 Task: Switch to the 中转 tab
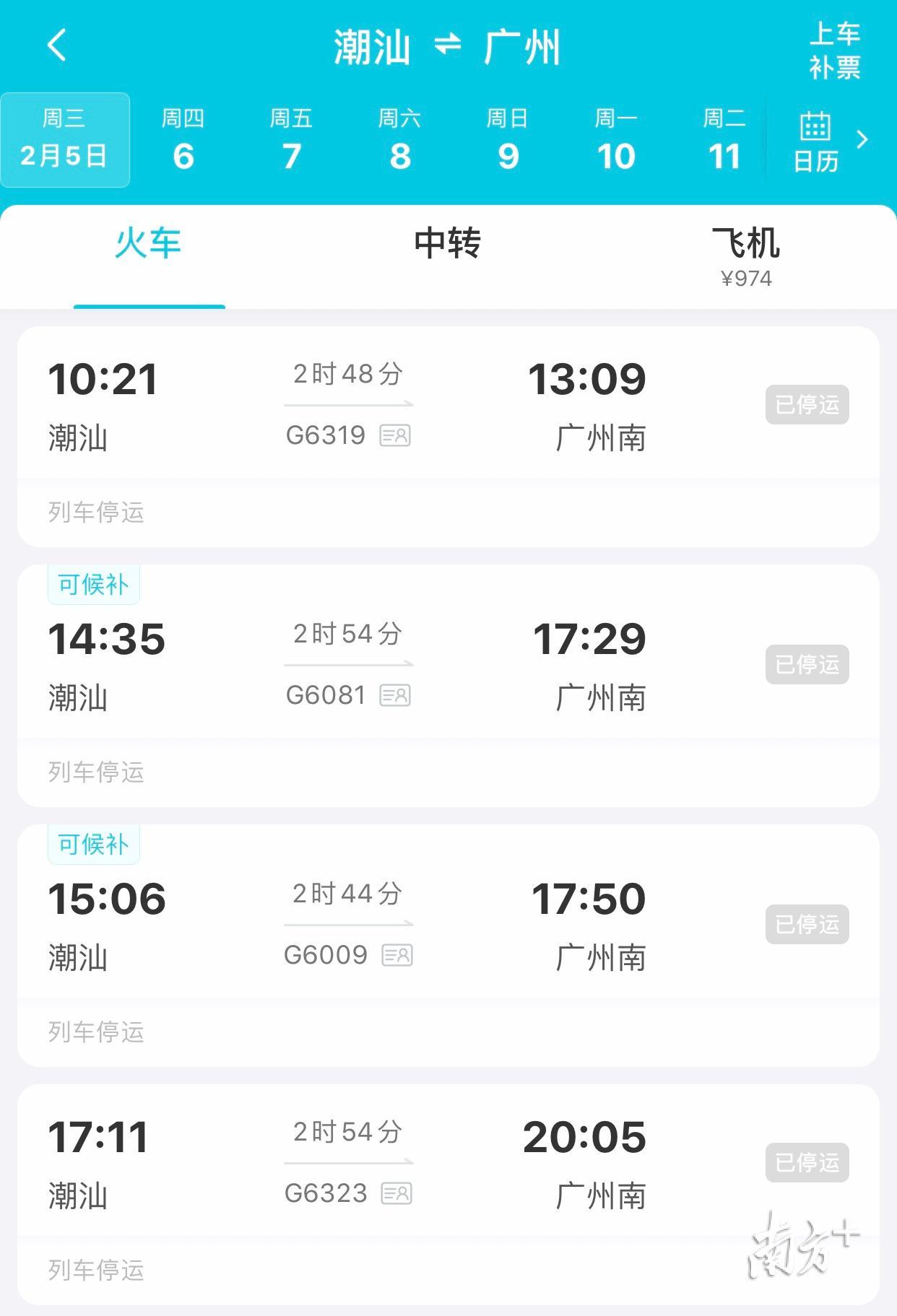point(448,243)
